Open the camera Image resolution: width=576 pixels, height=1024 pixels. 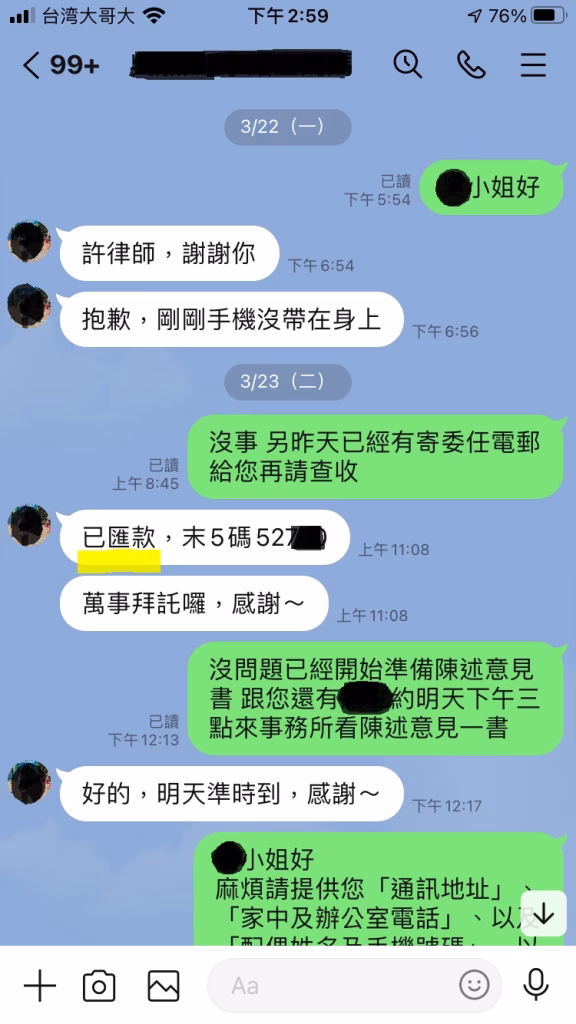(x=99, y=985)
